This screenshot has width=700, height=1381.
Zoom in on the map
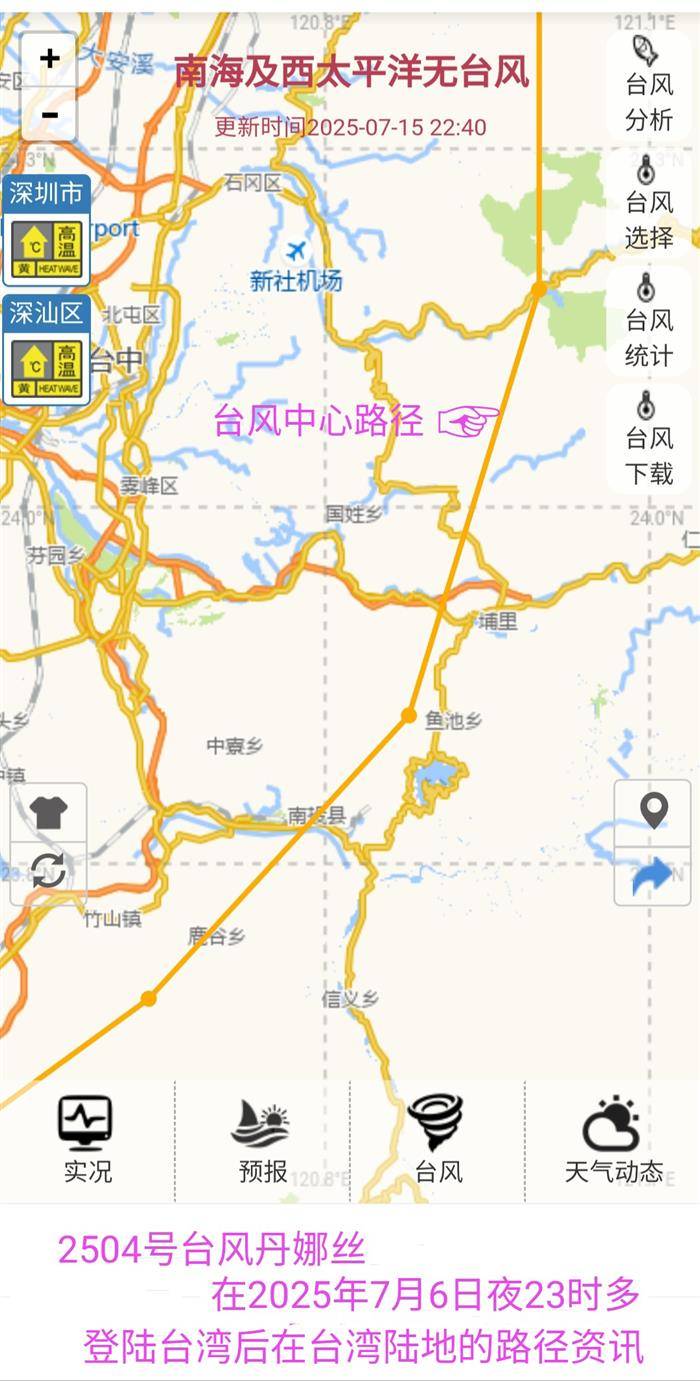tap(49, 59)
